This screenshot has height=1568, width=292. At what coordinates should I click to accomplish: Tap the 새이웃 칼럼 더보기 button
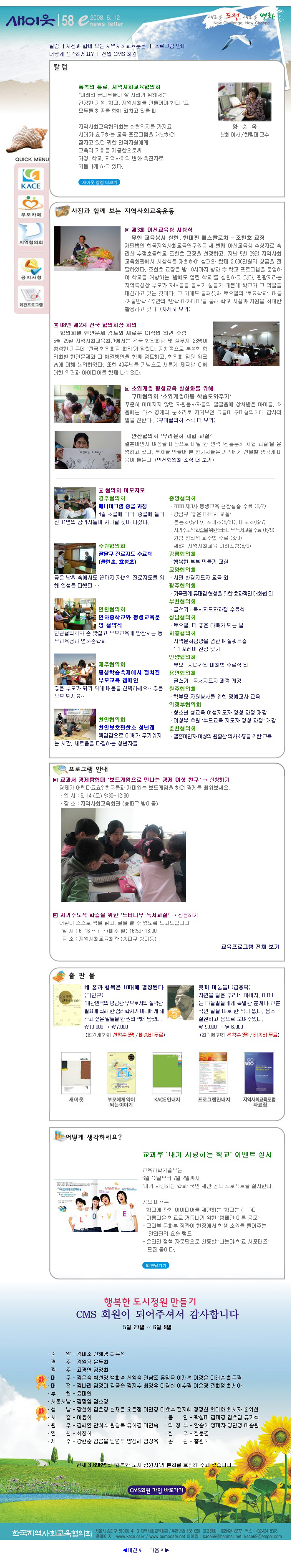(99, 182)
